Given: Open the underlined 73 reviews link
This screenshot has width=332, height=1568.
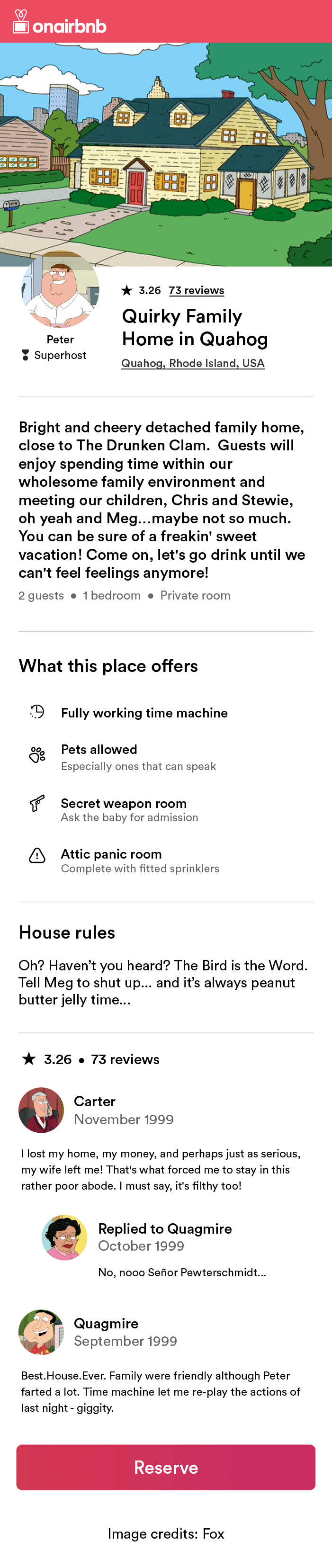Looking at the screenshot, I should click(196, 290).
